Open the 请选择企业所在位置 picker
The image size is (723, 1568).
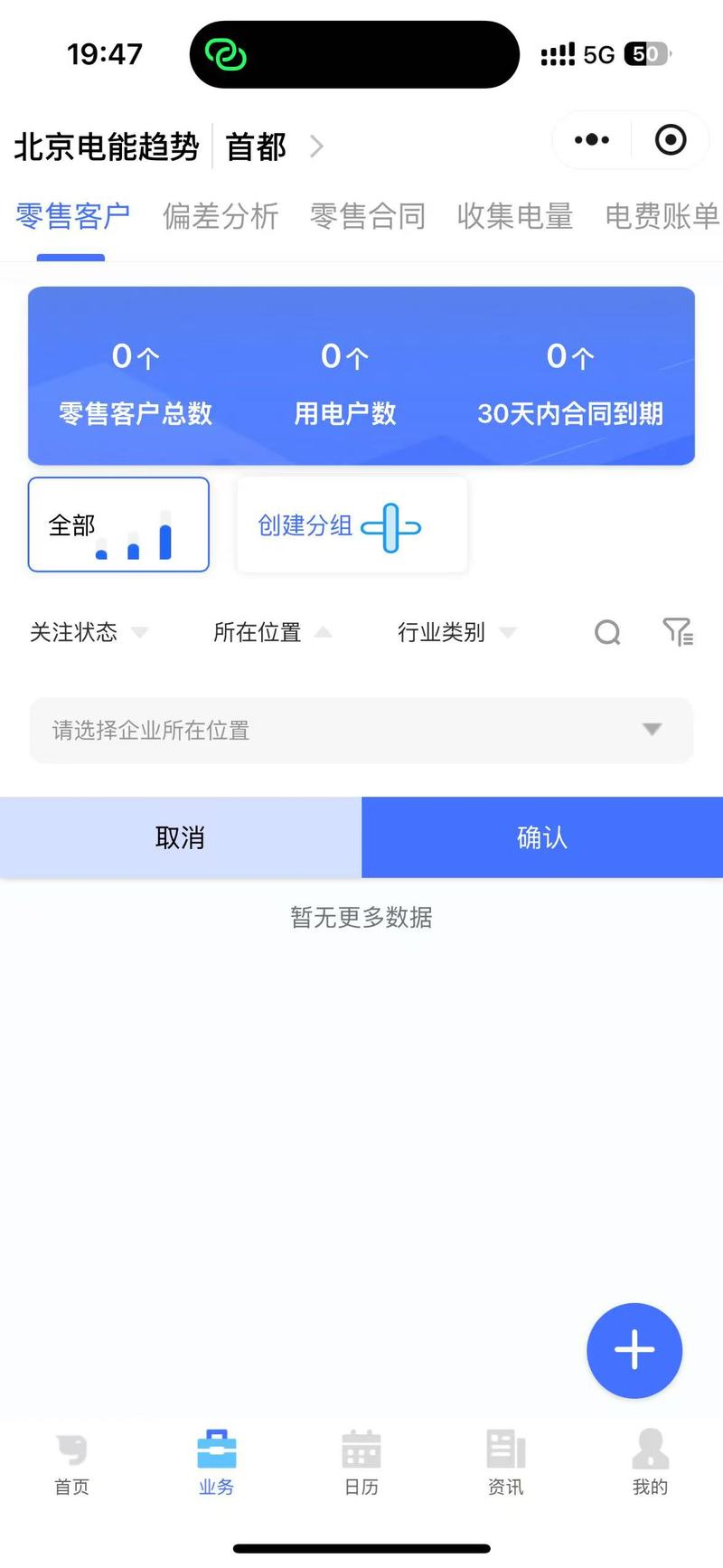pos(361,730)
